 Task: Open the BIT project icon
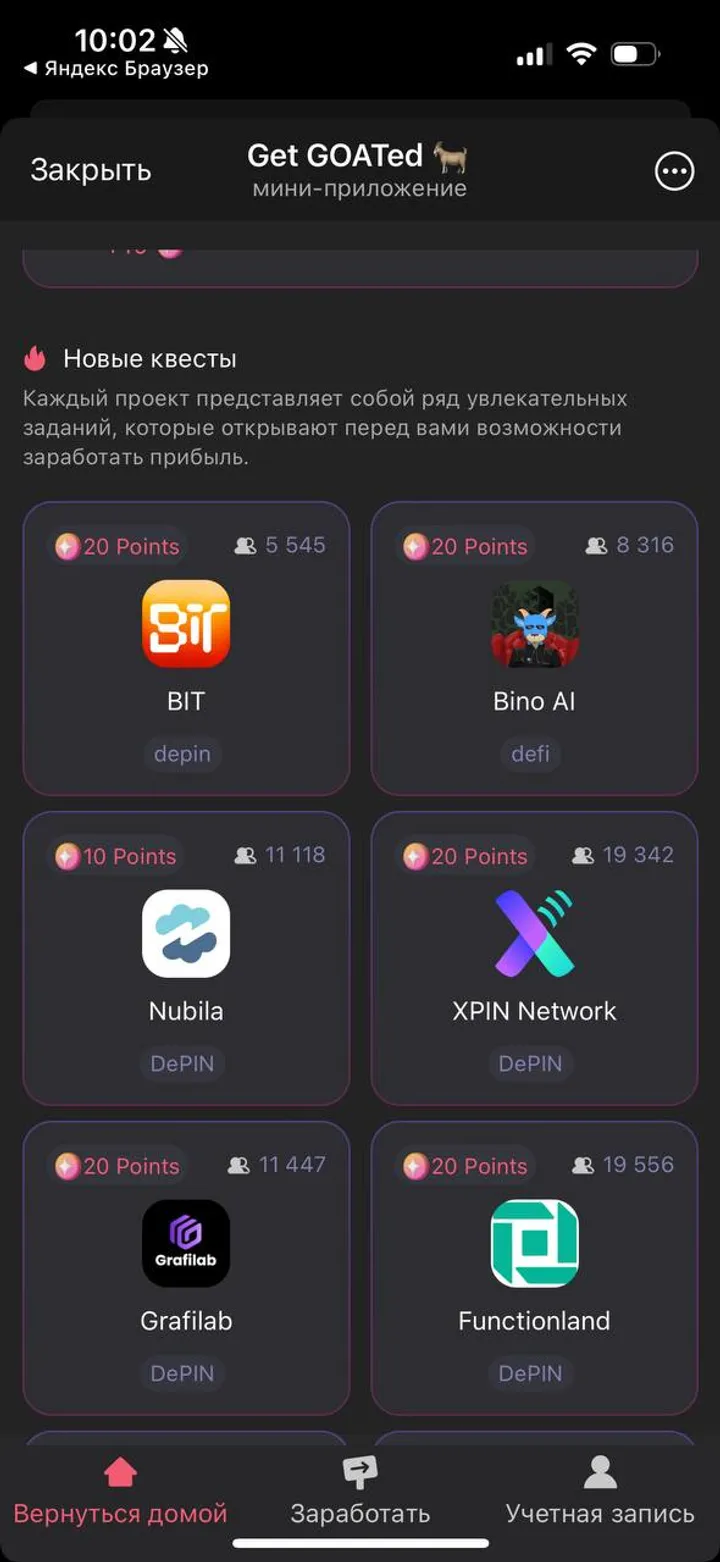click(184, 624)
